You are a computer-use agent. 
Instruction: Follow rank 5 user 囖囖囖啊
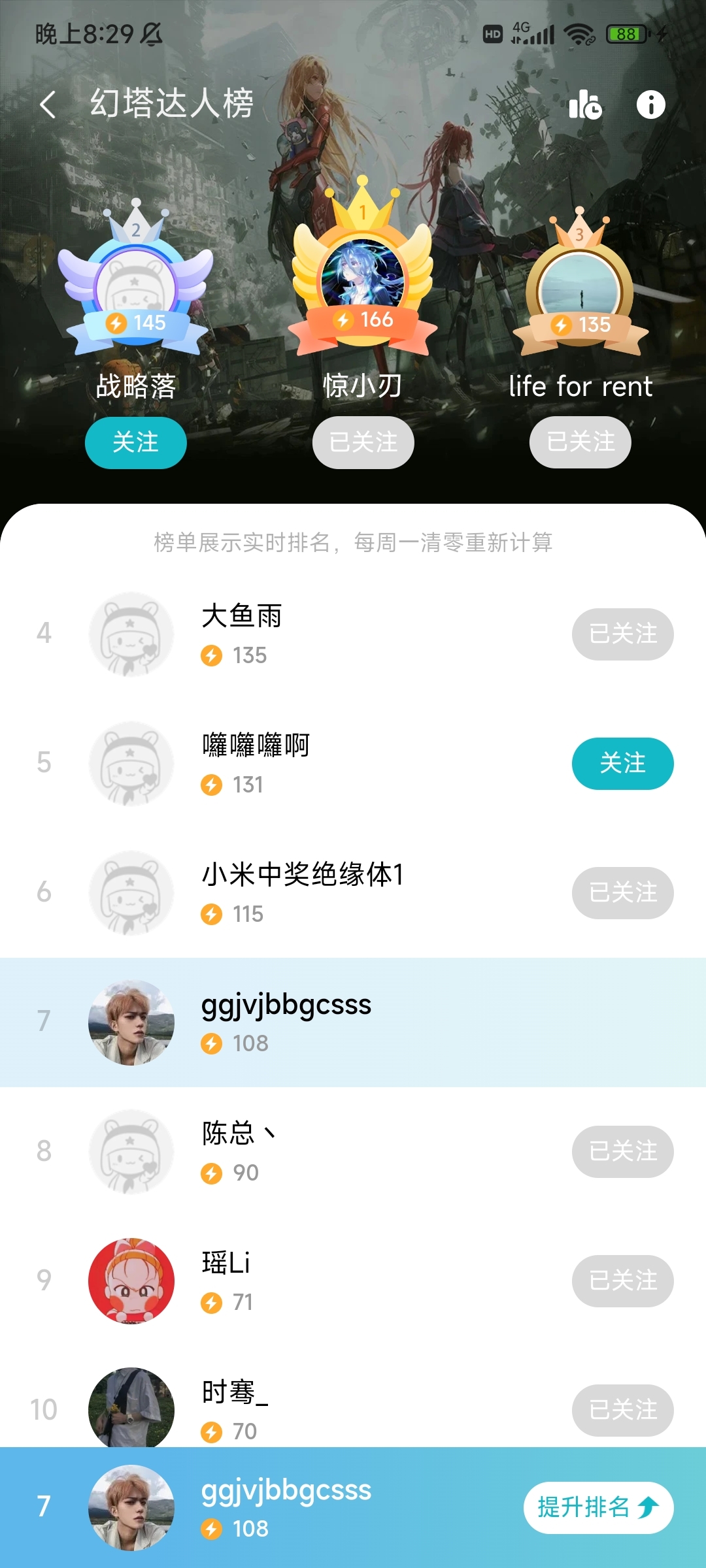(x=622, y=762)
